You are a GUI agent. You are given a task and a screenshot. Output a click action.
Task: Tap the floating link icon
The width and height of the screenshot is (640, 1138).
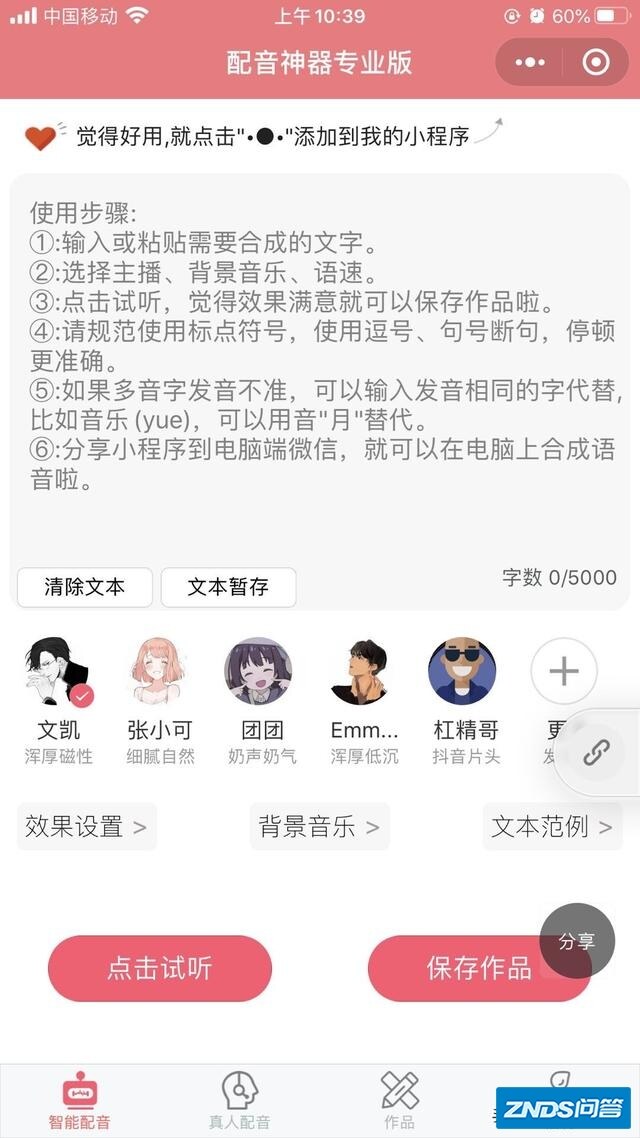(597, 753)
